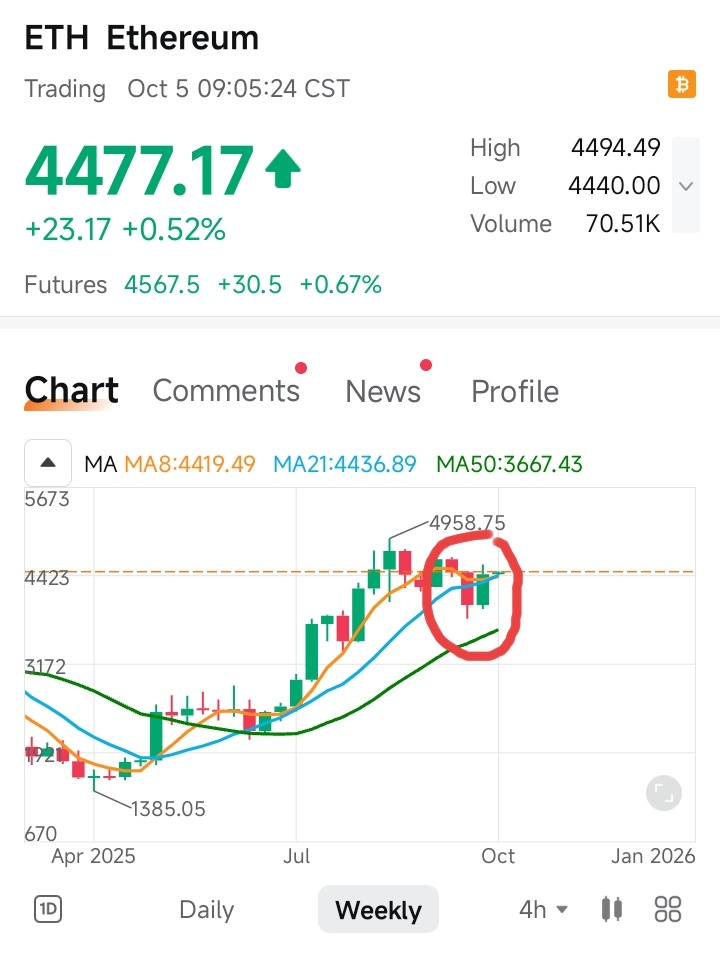Select the News section
Screen dimensions: 720x964
click(x=384, y=391)
